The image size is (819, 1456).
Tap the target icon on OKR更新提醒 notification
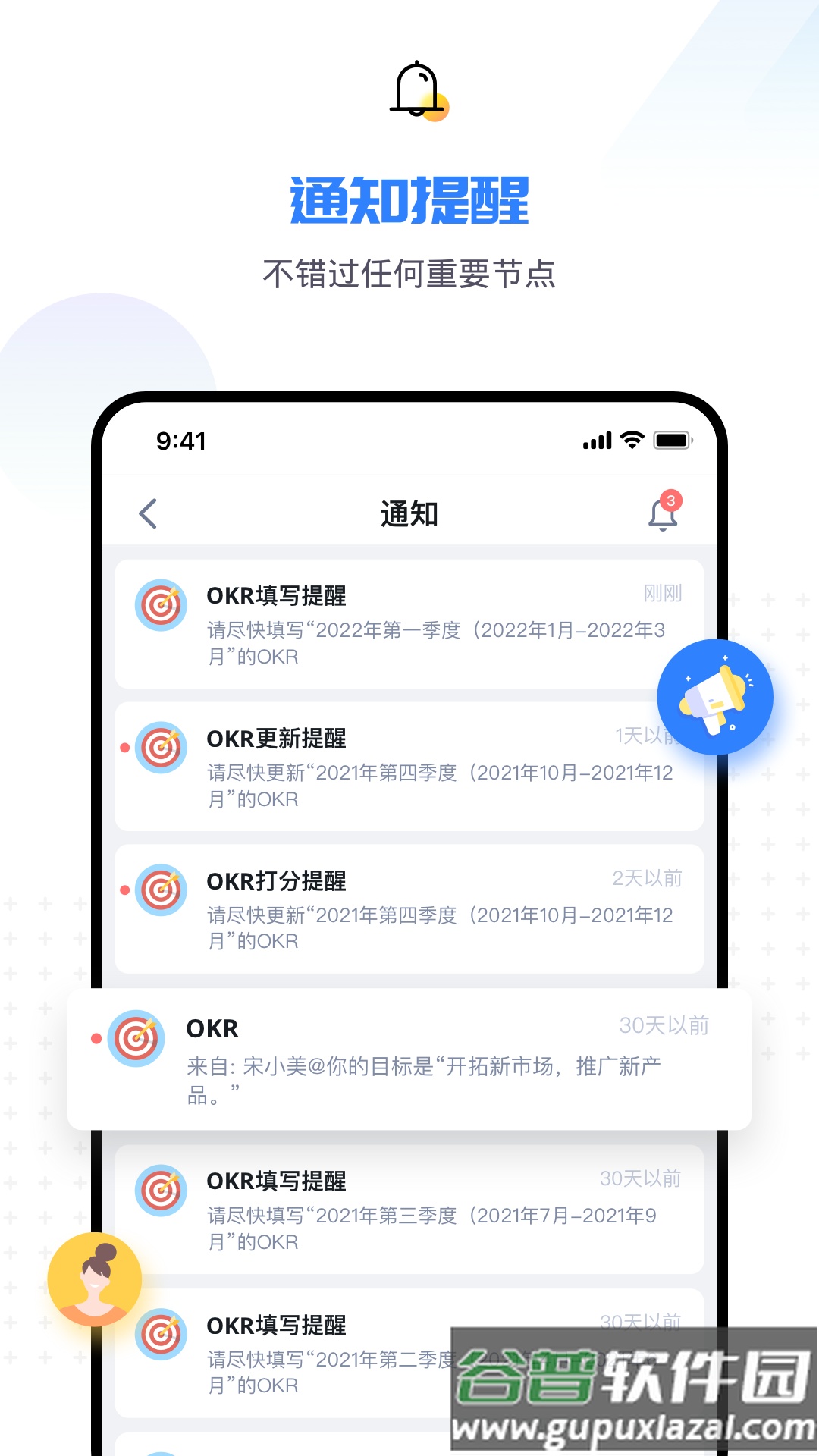click(x=161, y=747)
